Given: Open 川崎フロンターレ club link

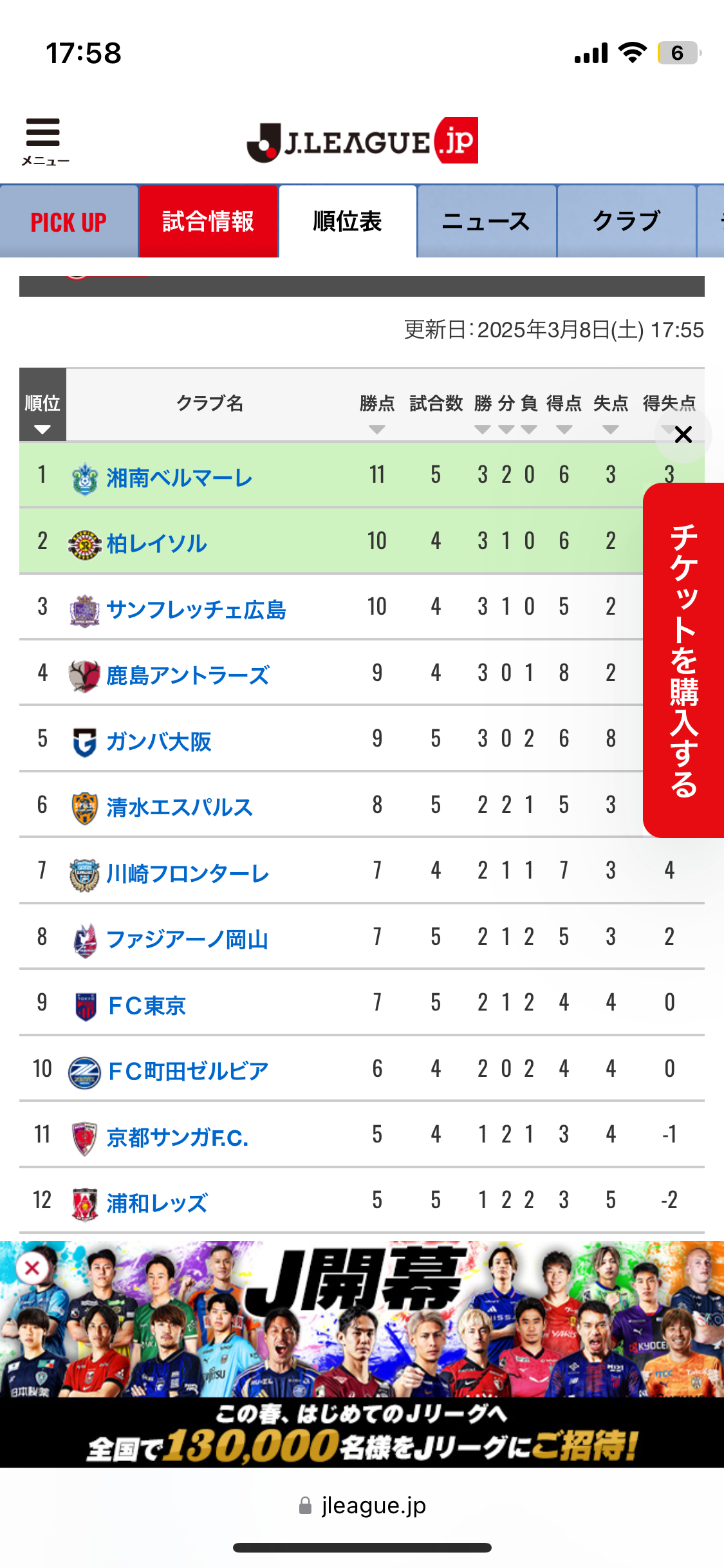Looking at the screenshot, I should (x=187, y=873).
